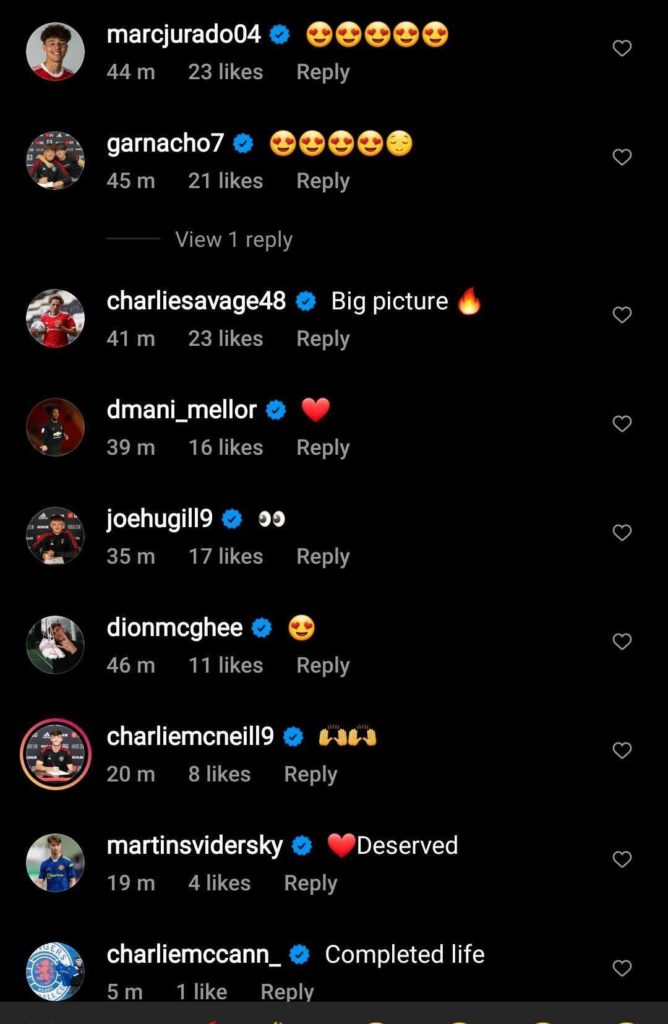
Task: Like marcjurado04's comment
Action: (x=622, y=48)
